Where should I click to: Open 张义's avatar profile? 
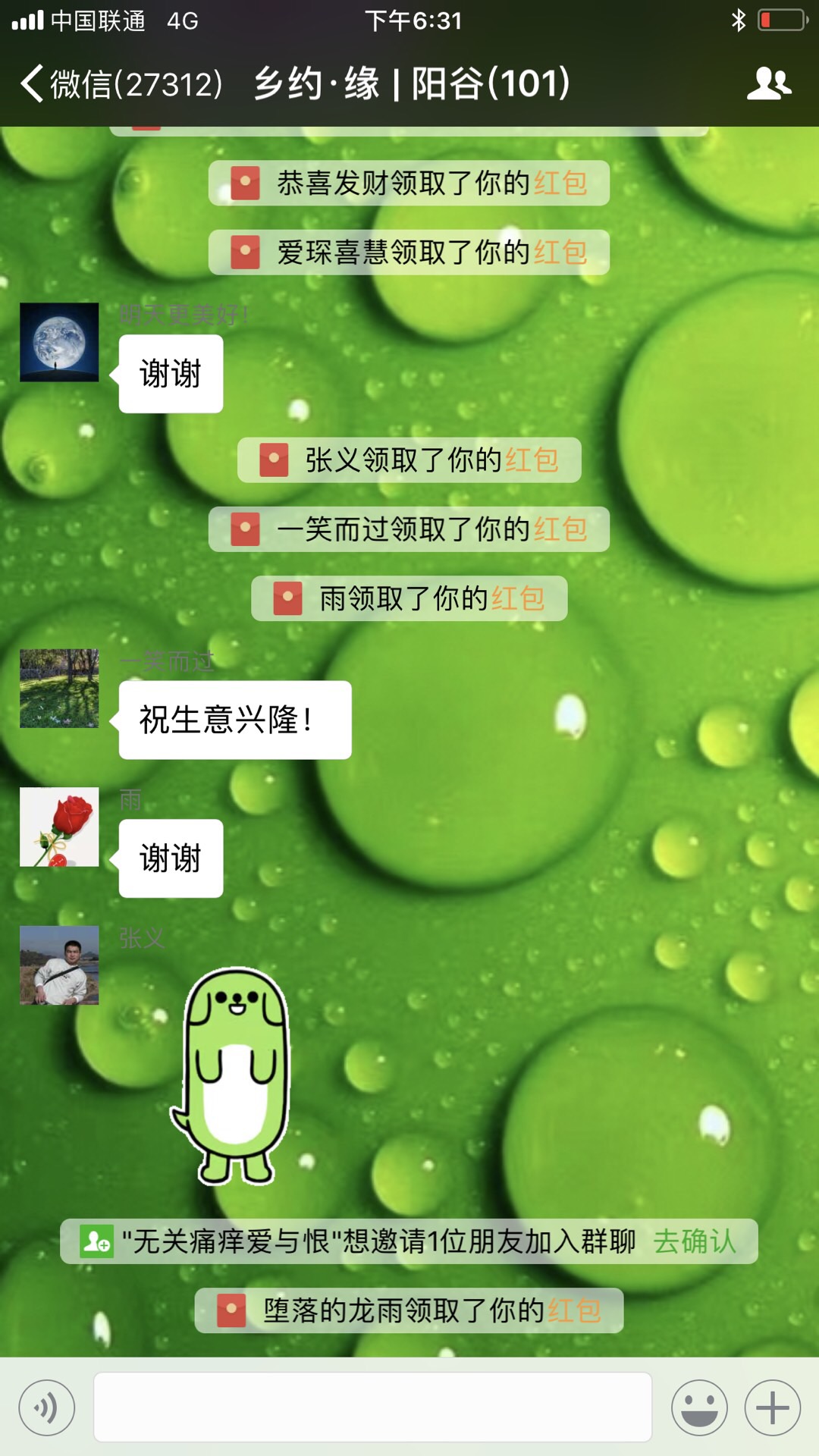pos(59,965)
